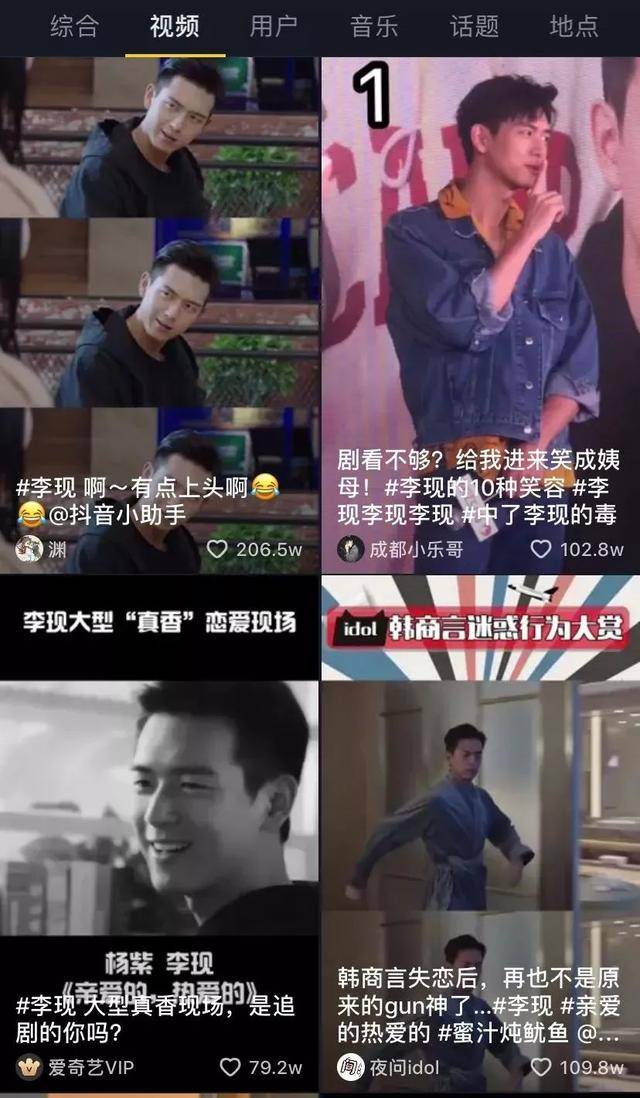This screenshot has height=1098, width=640.
Task: Like 爱奇艺VIP's video
Action: [x=230, y=1067]
